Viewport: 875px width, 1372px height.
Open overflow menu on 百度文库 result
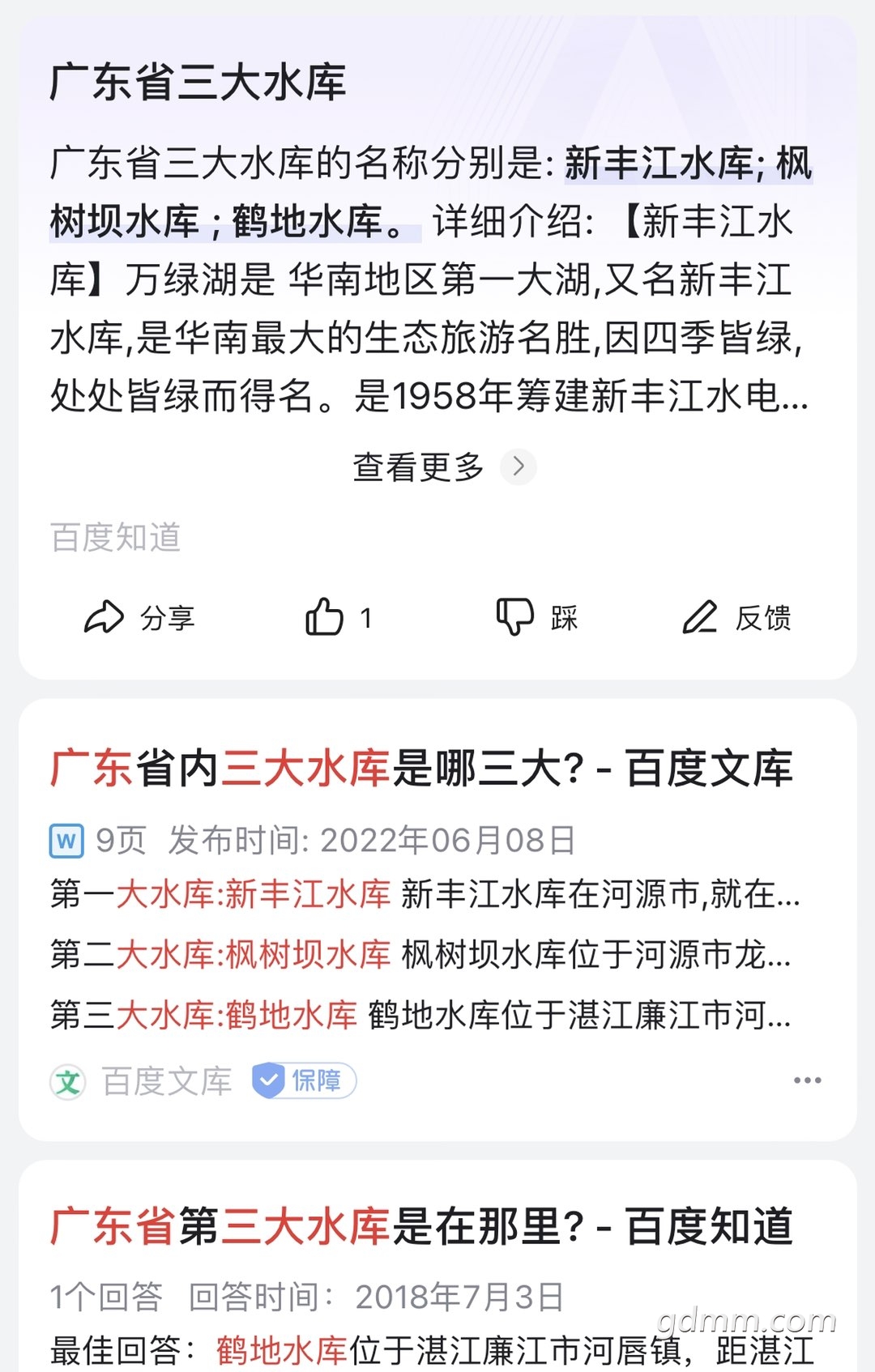[807, 1080]
